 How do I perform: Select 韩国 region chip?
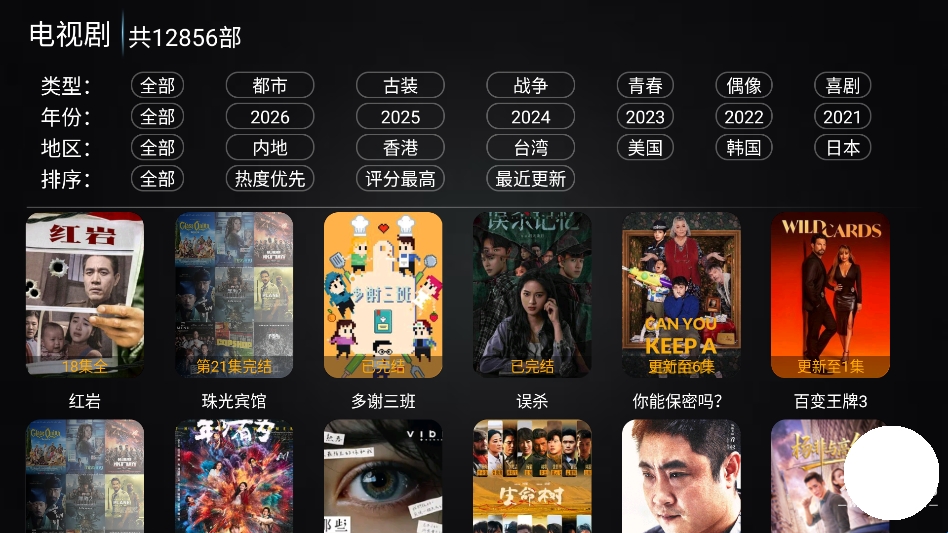point(744,148)
